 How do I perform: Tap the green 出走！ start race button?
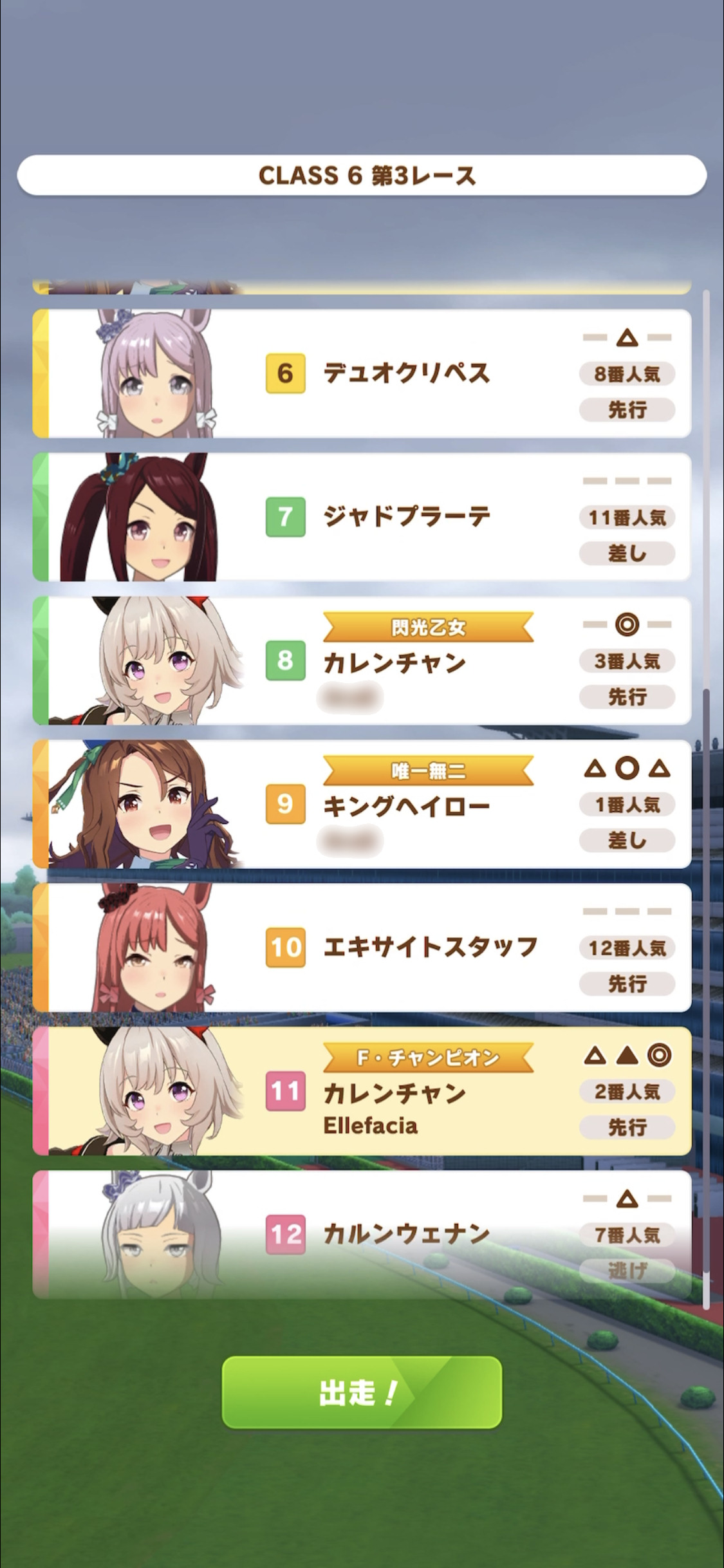362,1392
